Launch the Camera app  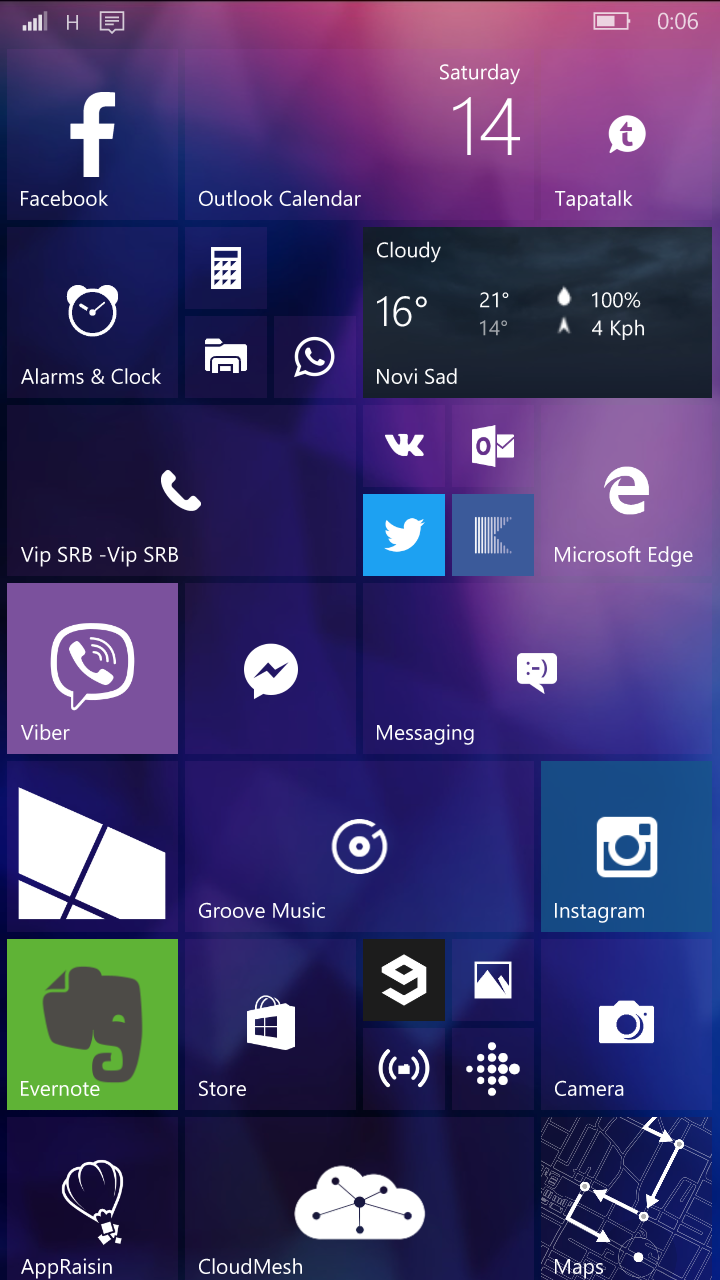click(x=626, y=1024)
